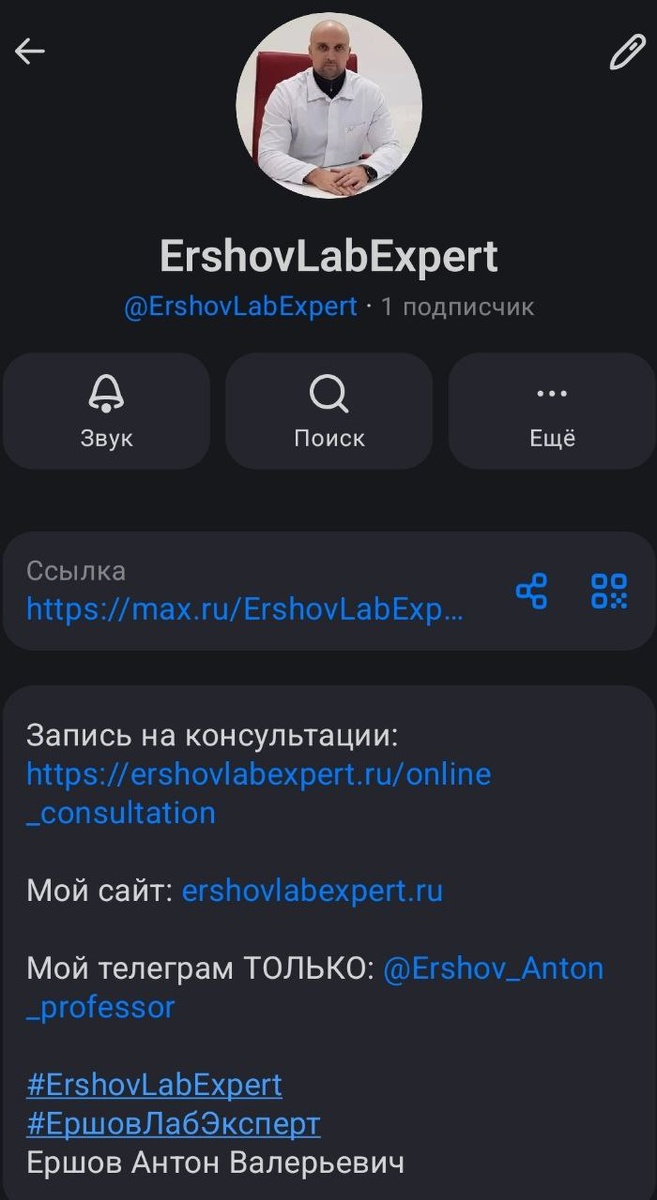Viewport: 657px width, 1200px height.
Task: Tap the #ЕршовЛабЭксперт hashtag
Action: tap(173, 1124)
